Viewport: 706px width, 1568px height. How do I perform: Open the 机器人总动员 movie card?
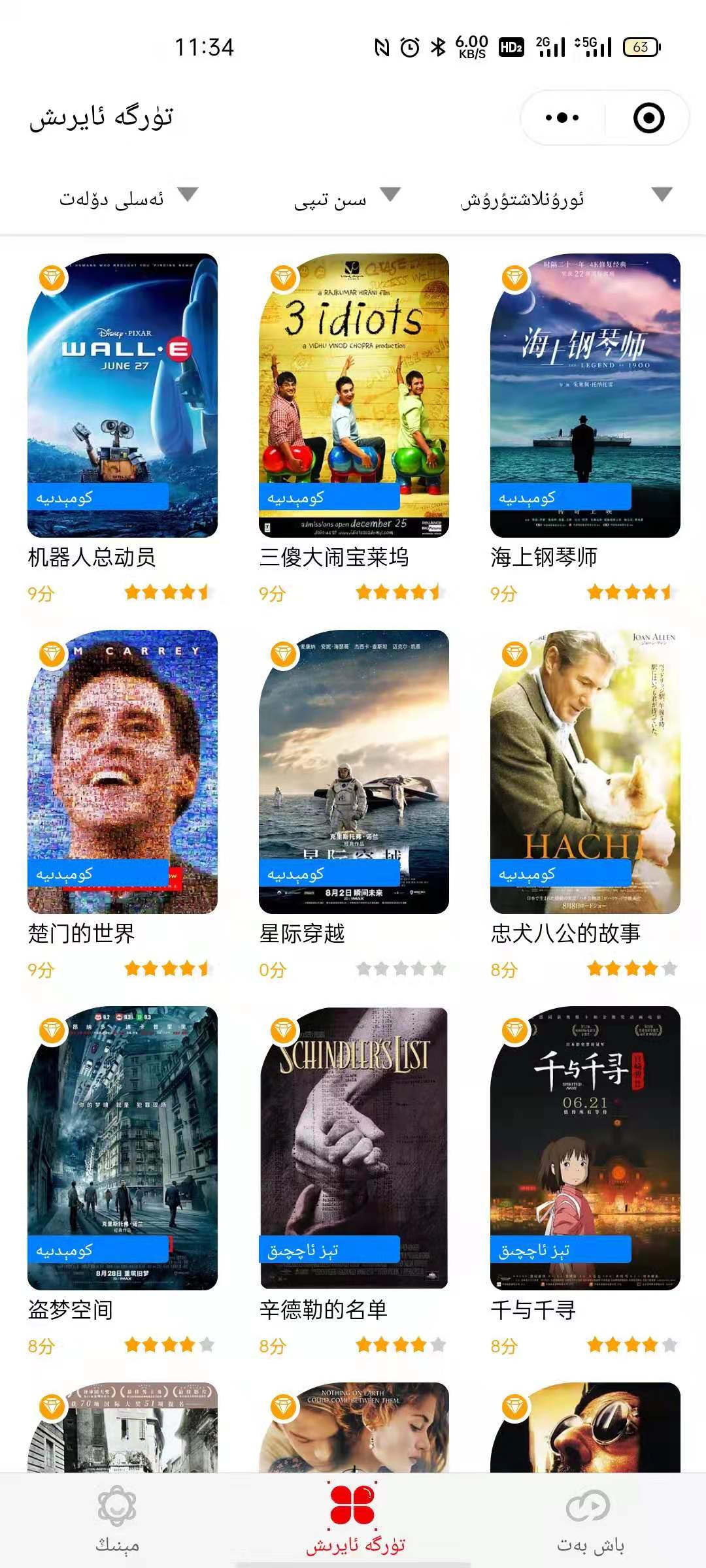(x=122, y=395)
